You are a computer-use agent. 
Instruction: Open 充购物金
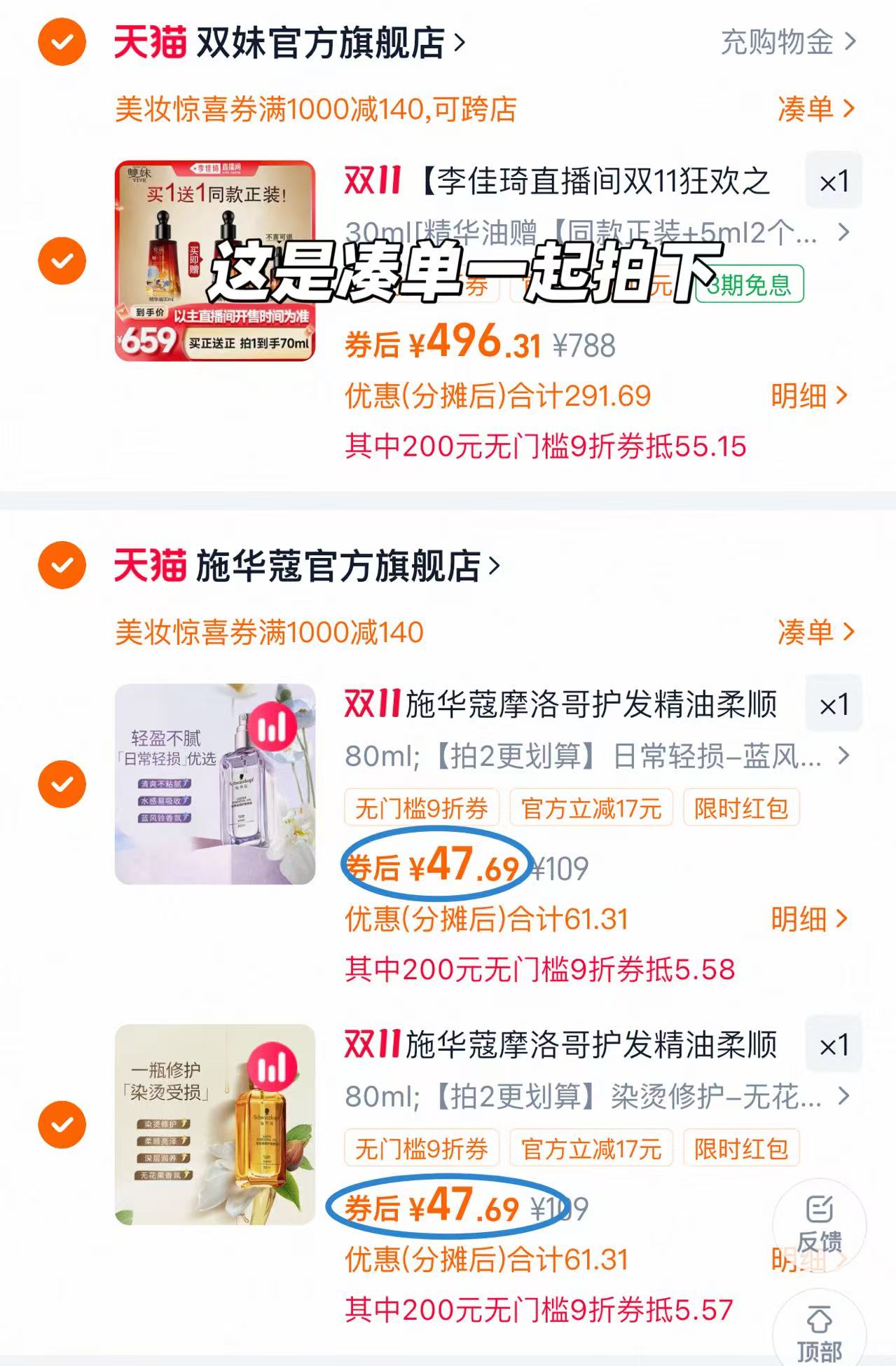point(787,43)
